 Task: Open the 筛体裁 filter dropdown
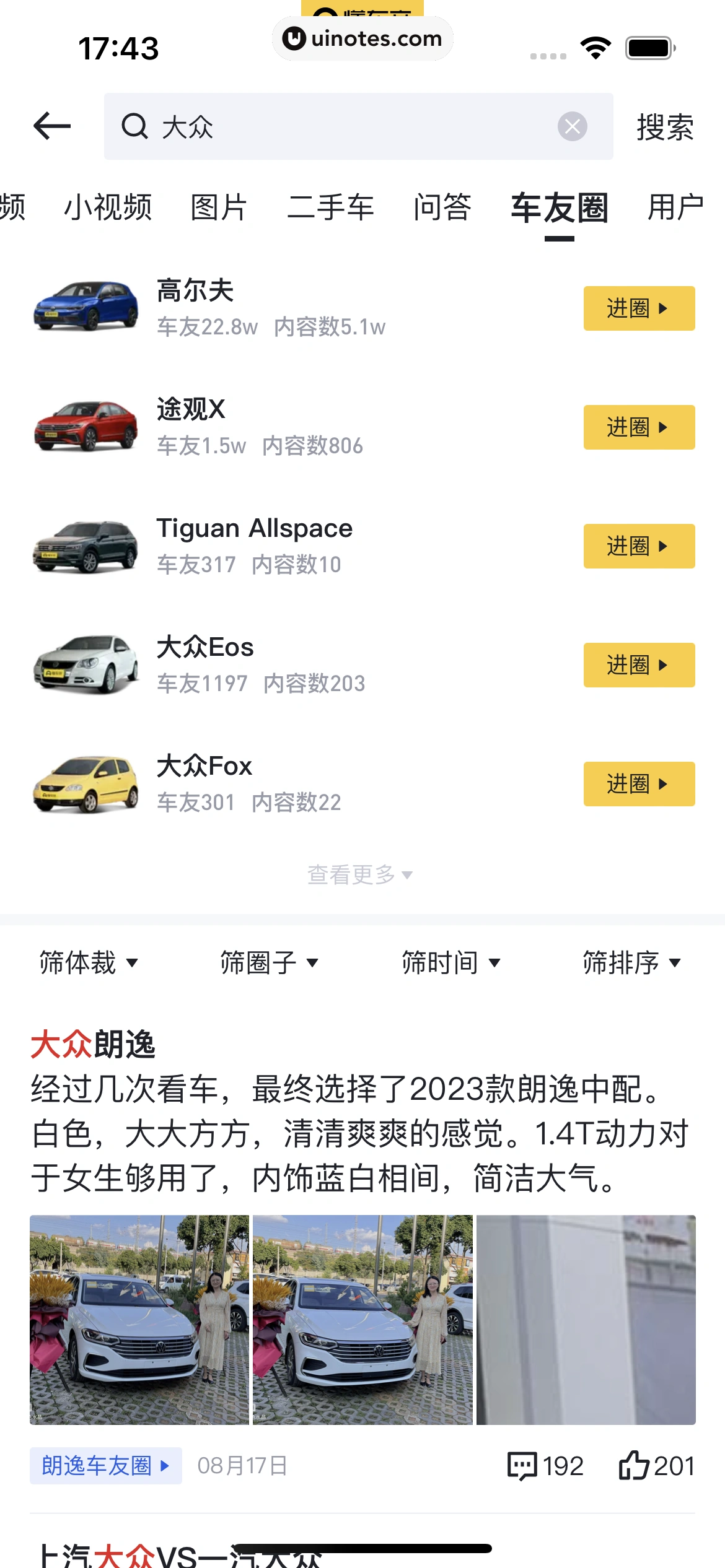pyautogui.click(x=88, y=962)
